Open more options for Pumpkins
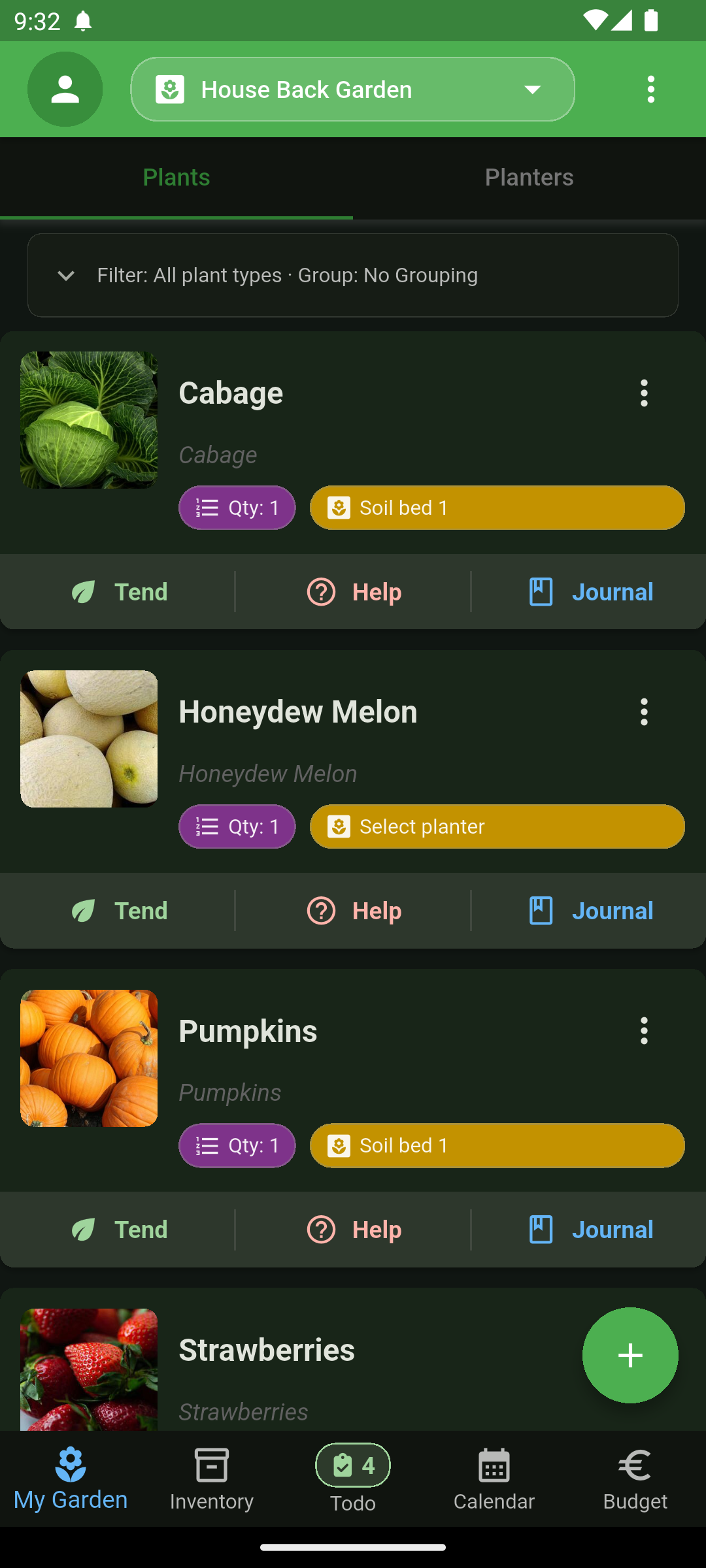Image resolution: width=706 pixels, height=1568 pixels. point(644,1031)
